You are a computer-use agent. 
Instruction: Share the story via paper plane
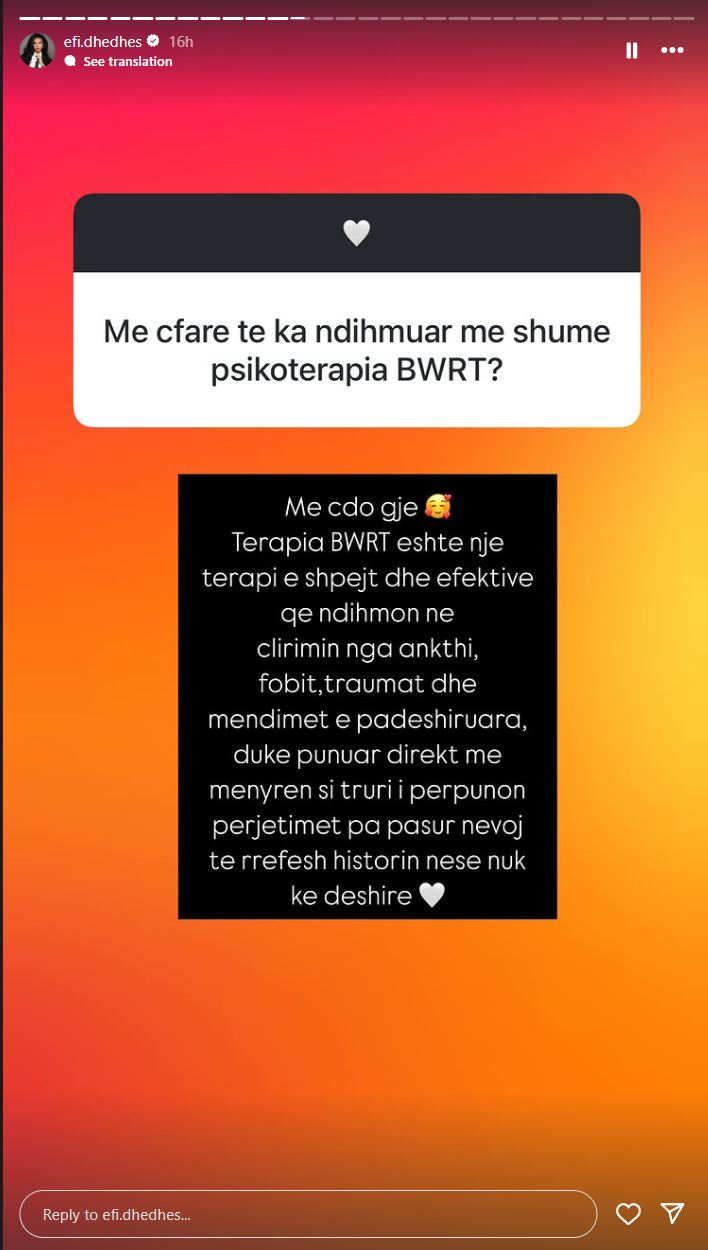click(x=673, y=1214)
